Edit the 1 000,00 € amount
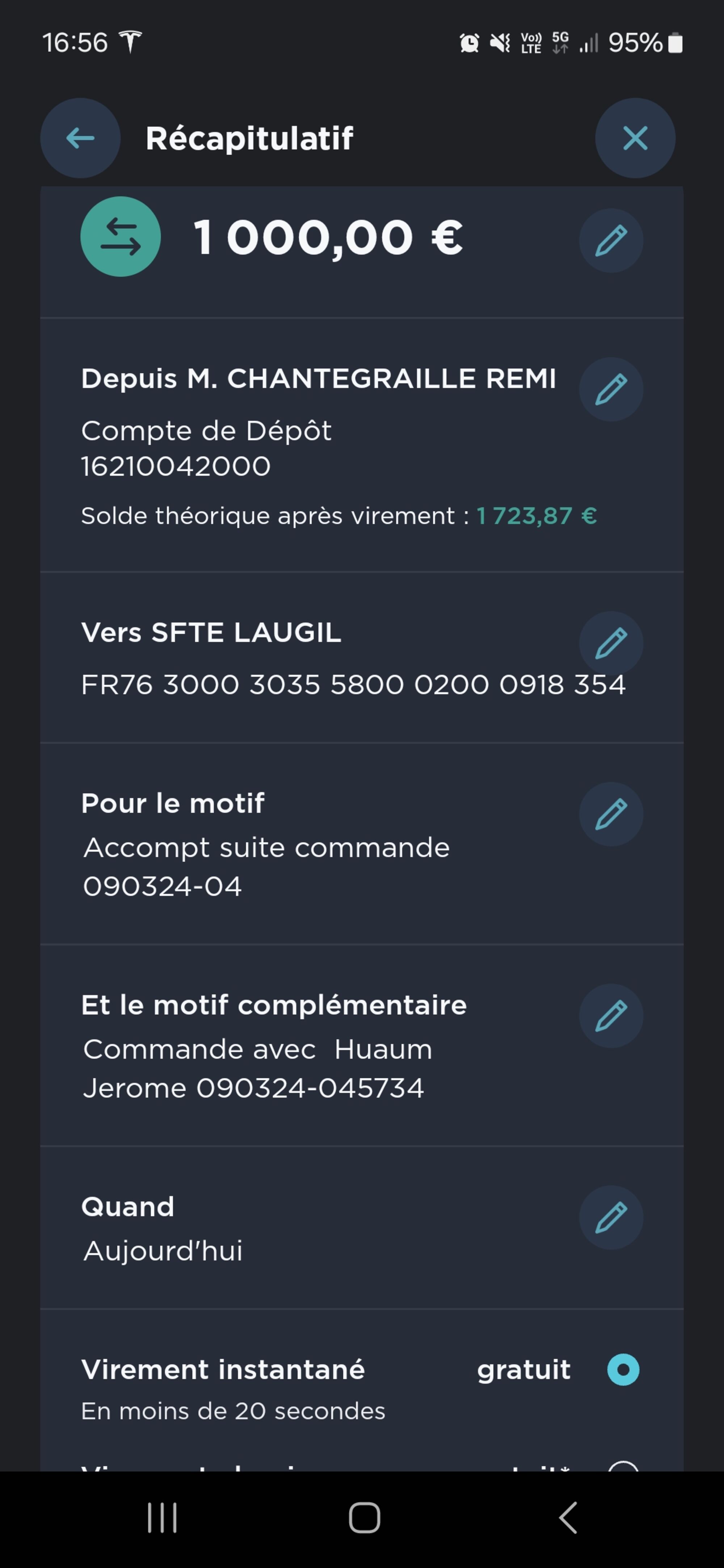Image resolution: width=724 pixels, height=1568 pixels. click(x=611, y=240)
